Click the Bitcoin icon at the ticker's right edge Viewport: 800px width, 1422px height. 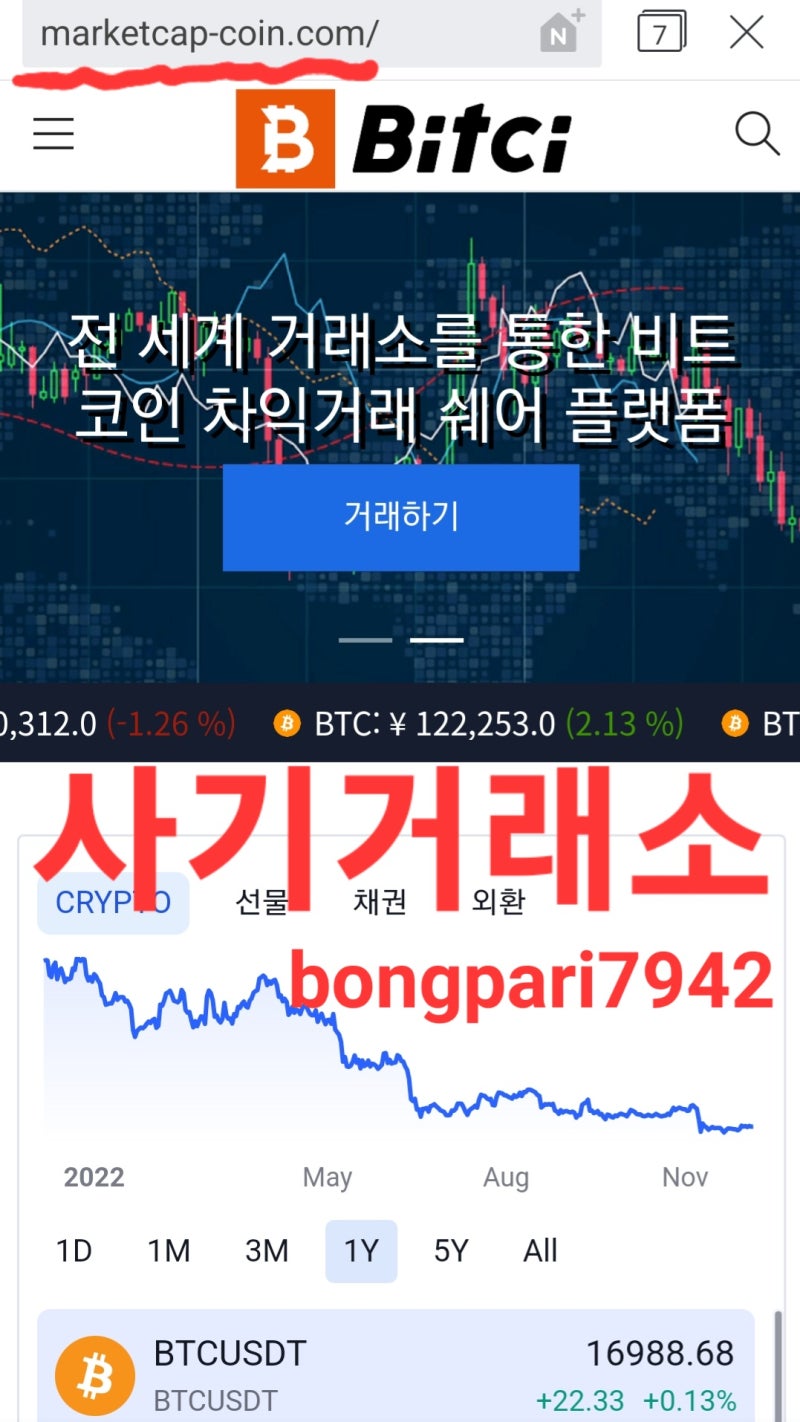(737, 723)
